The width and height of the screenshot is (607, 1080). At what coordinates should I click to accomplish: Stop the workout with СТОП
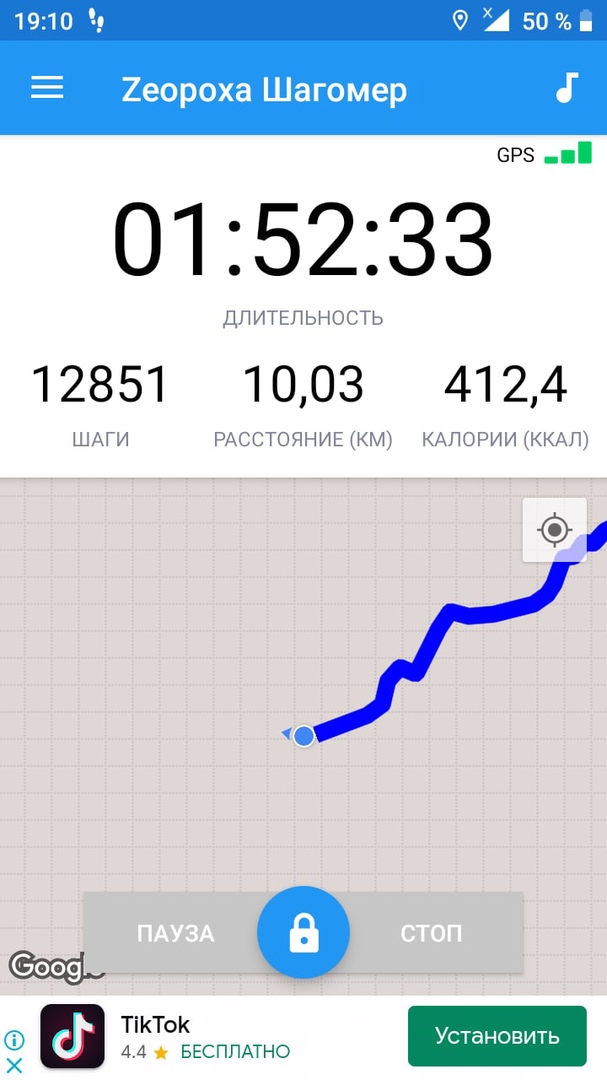432,933
